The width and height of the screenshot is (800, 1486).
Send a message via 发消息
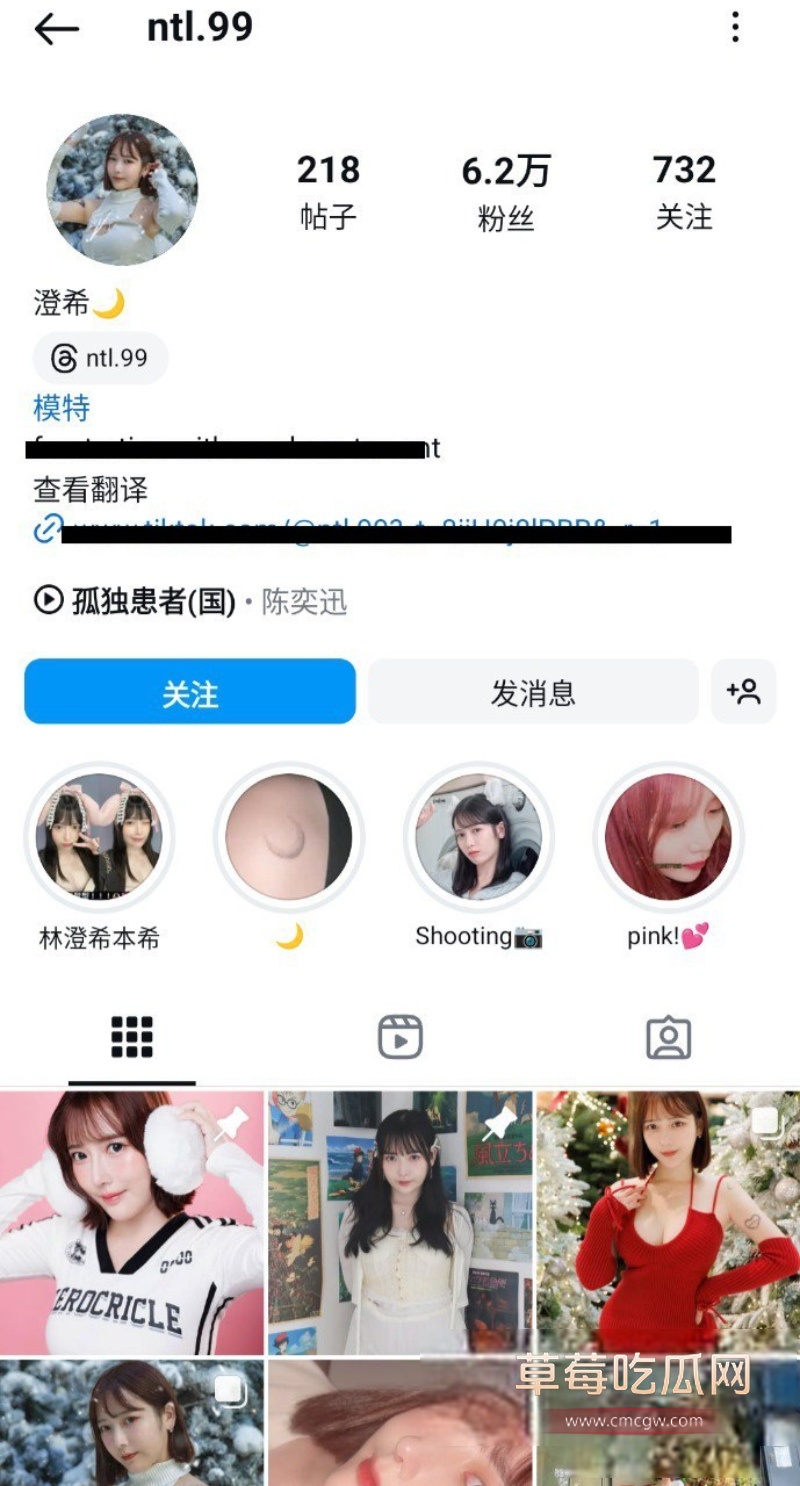click(532, 692)
